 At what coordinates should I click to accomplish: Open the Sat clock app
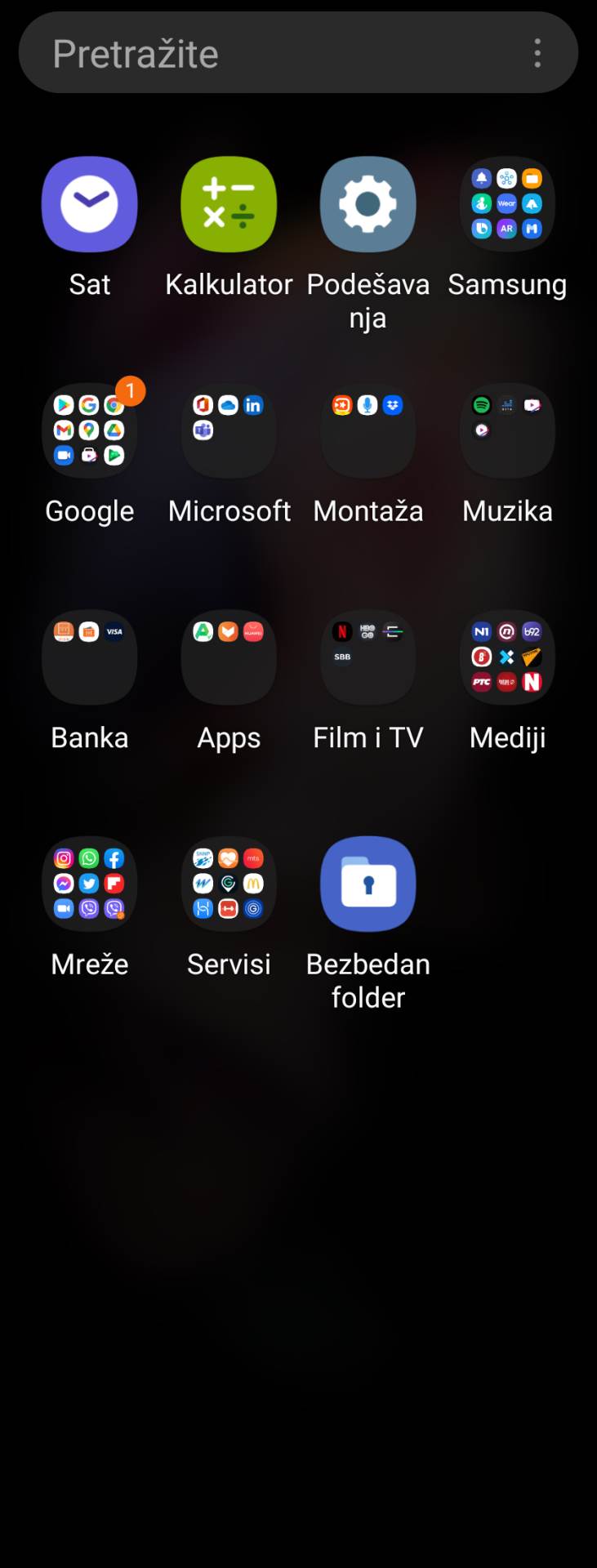click(89, 204)
